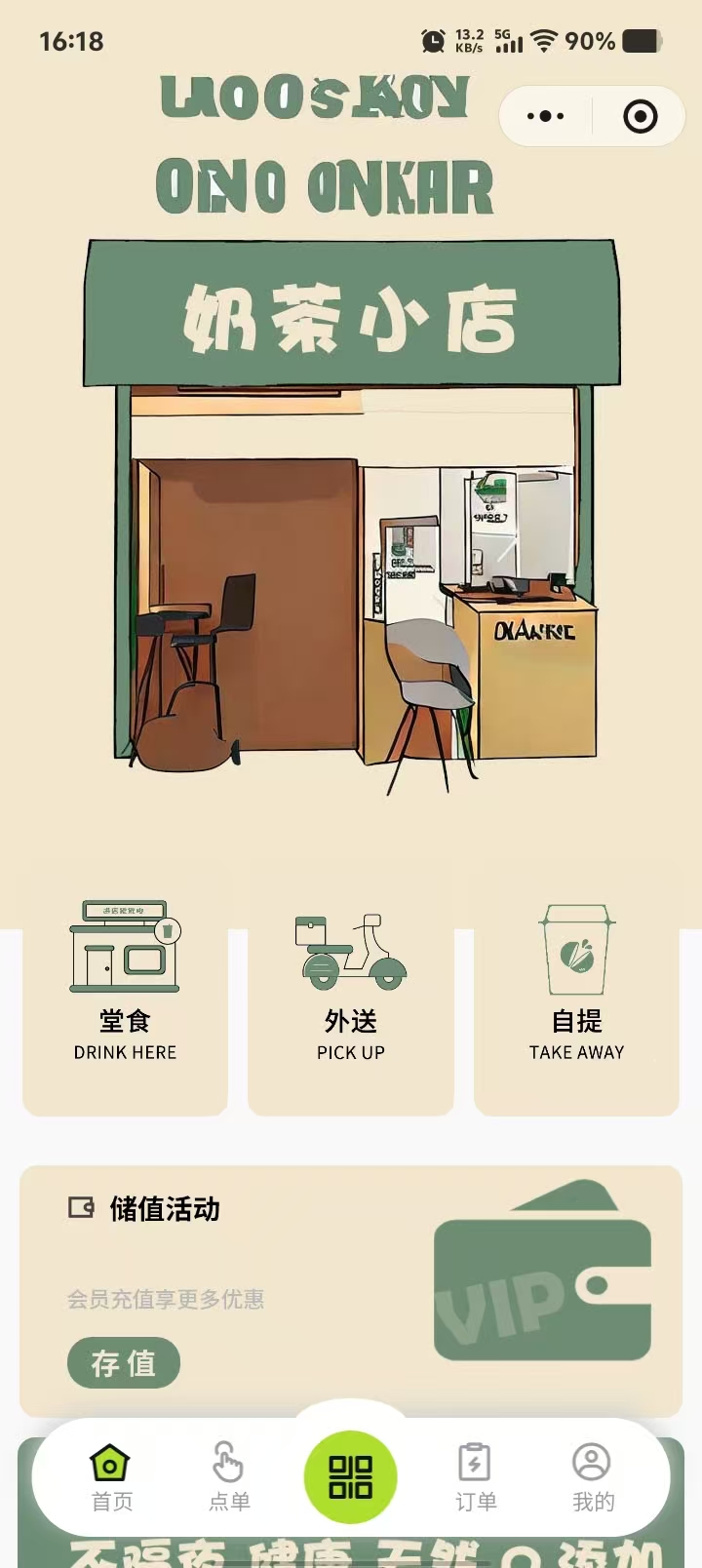Switch to the 订单 orders tab
This screenshot has height=1568, width=702.
[x=476, y=1477]
